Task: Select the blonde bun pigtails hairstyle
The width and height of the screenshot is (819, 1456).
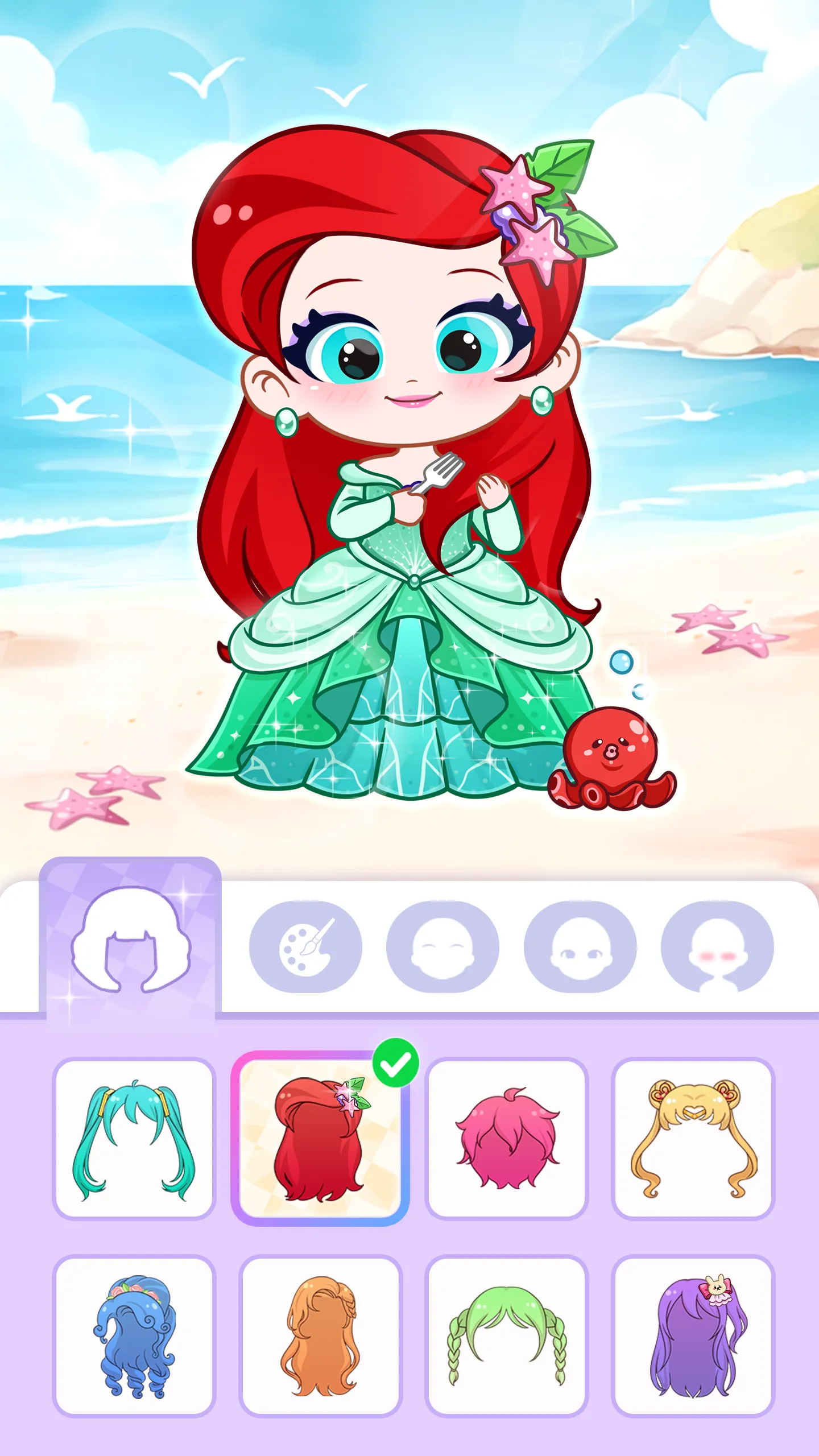Action: coord(693,1138)
